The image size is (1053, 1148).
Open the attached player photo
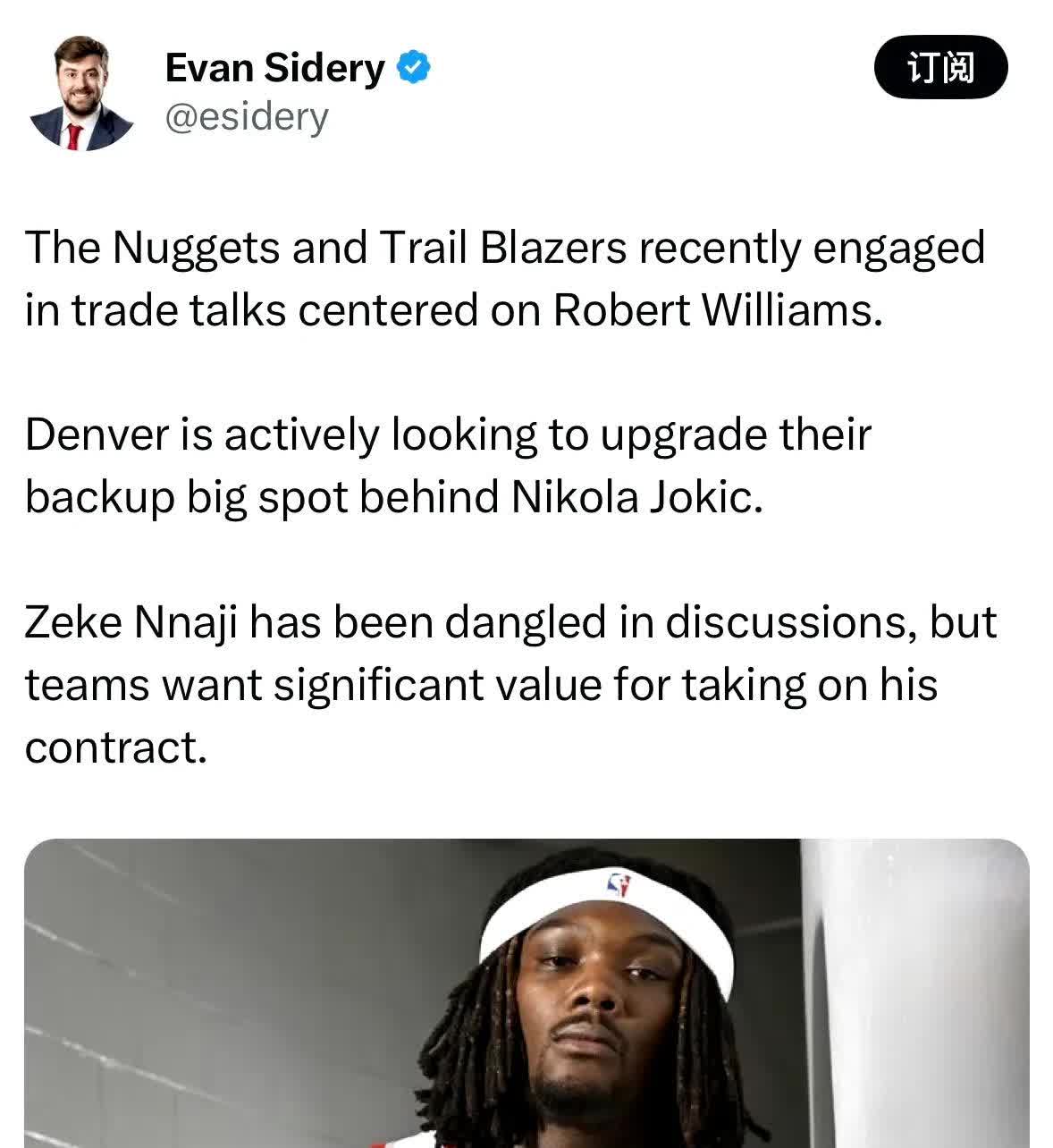pos(526,992)
